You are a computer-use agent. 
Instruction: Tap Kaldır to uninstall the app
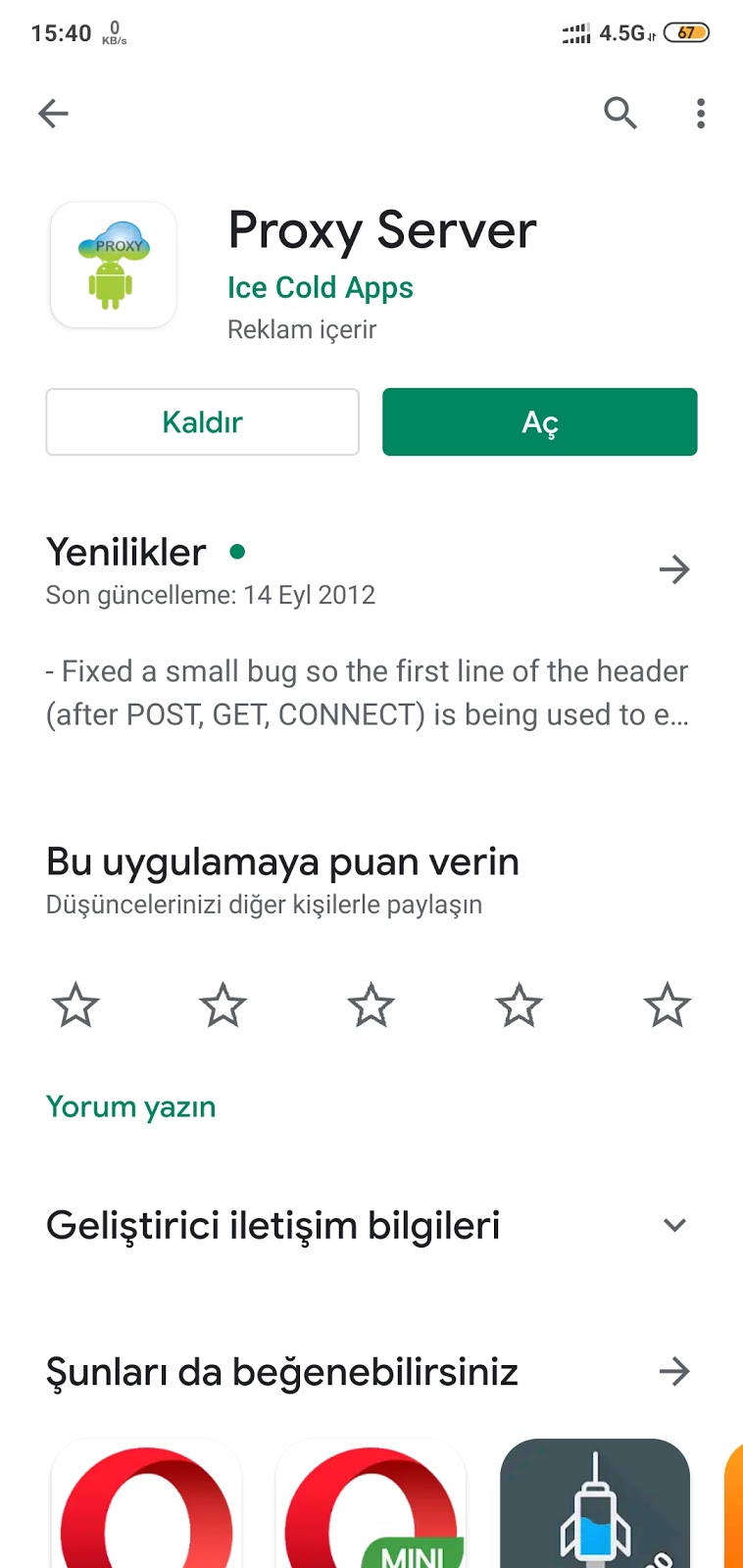point(202,421)
